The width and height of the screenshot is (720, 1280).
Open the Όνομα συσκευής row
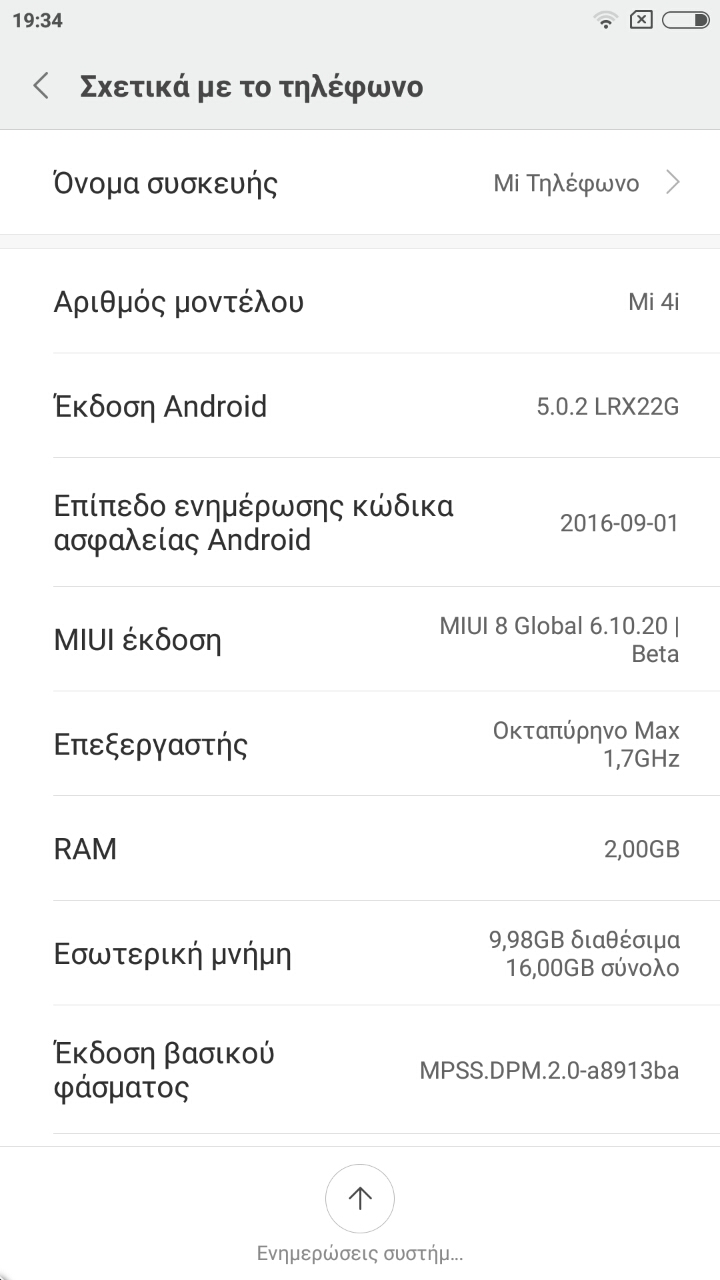click(x=360, y=183)
